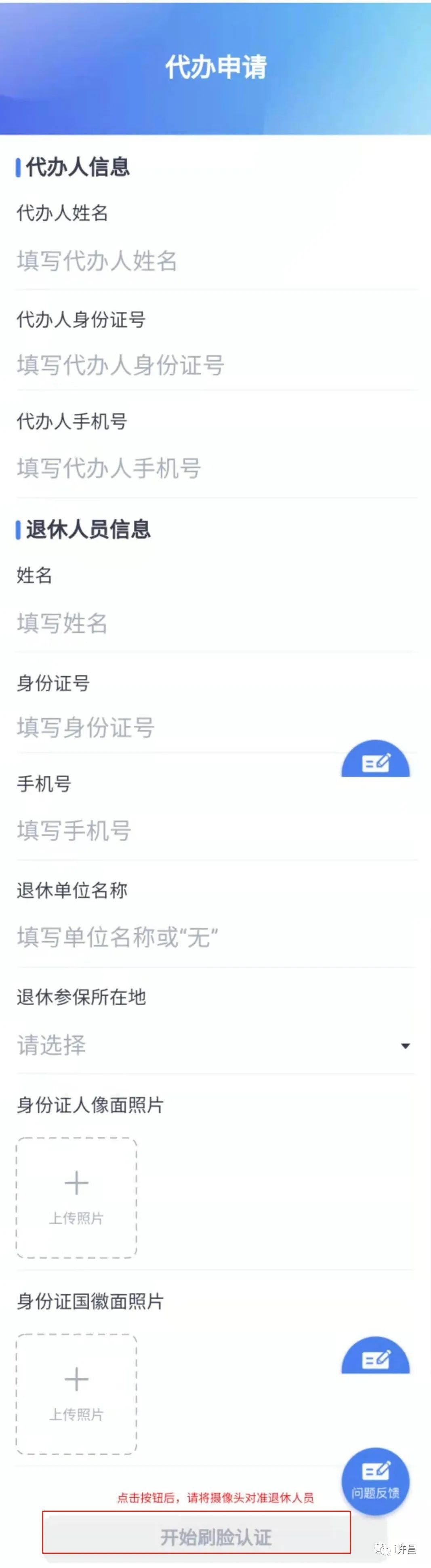Screen dimensions: 431x1568
Task: Expand the 退休参保所在地 请选择 dropdown
Action: pos(216,1045)
